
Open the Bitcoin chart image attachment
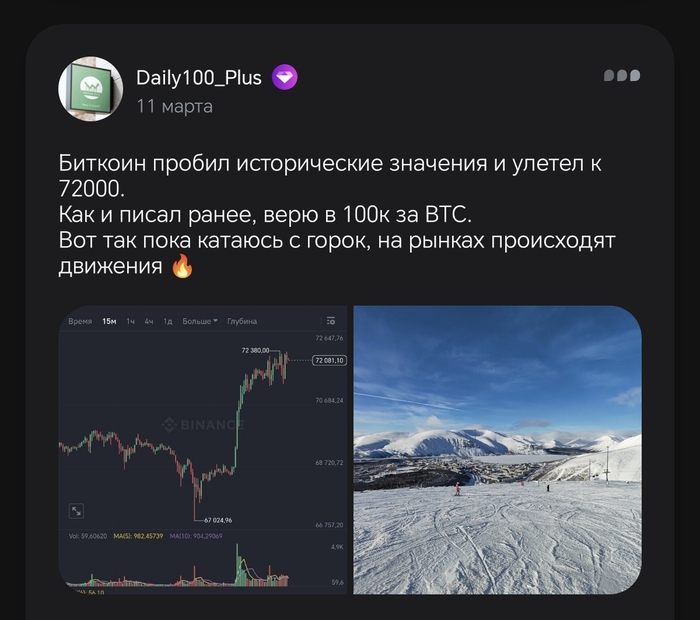tap(202, 449)
